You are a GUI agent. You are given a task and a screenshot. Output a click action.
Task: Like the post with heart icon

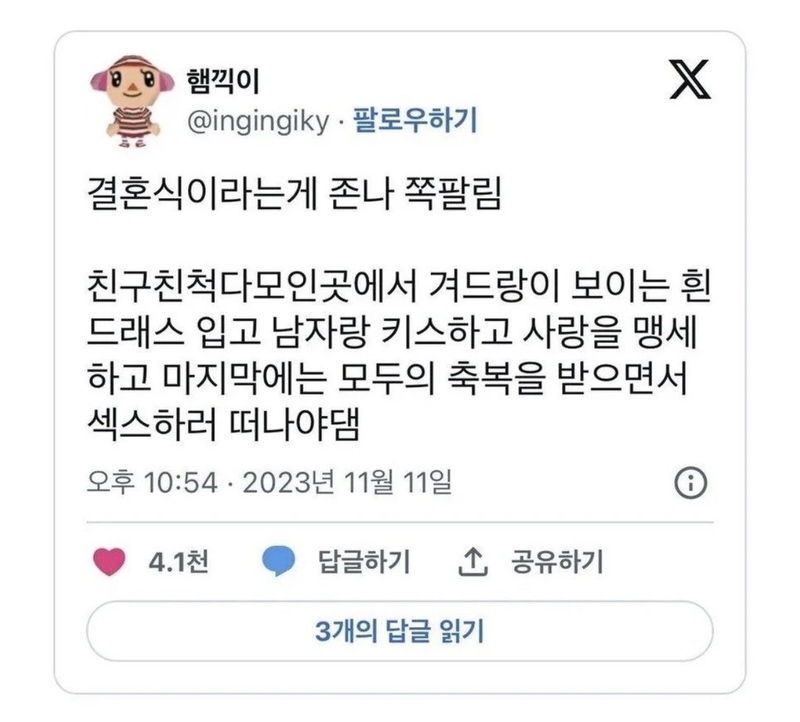[108, 562]
